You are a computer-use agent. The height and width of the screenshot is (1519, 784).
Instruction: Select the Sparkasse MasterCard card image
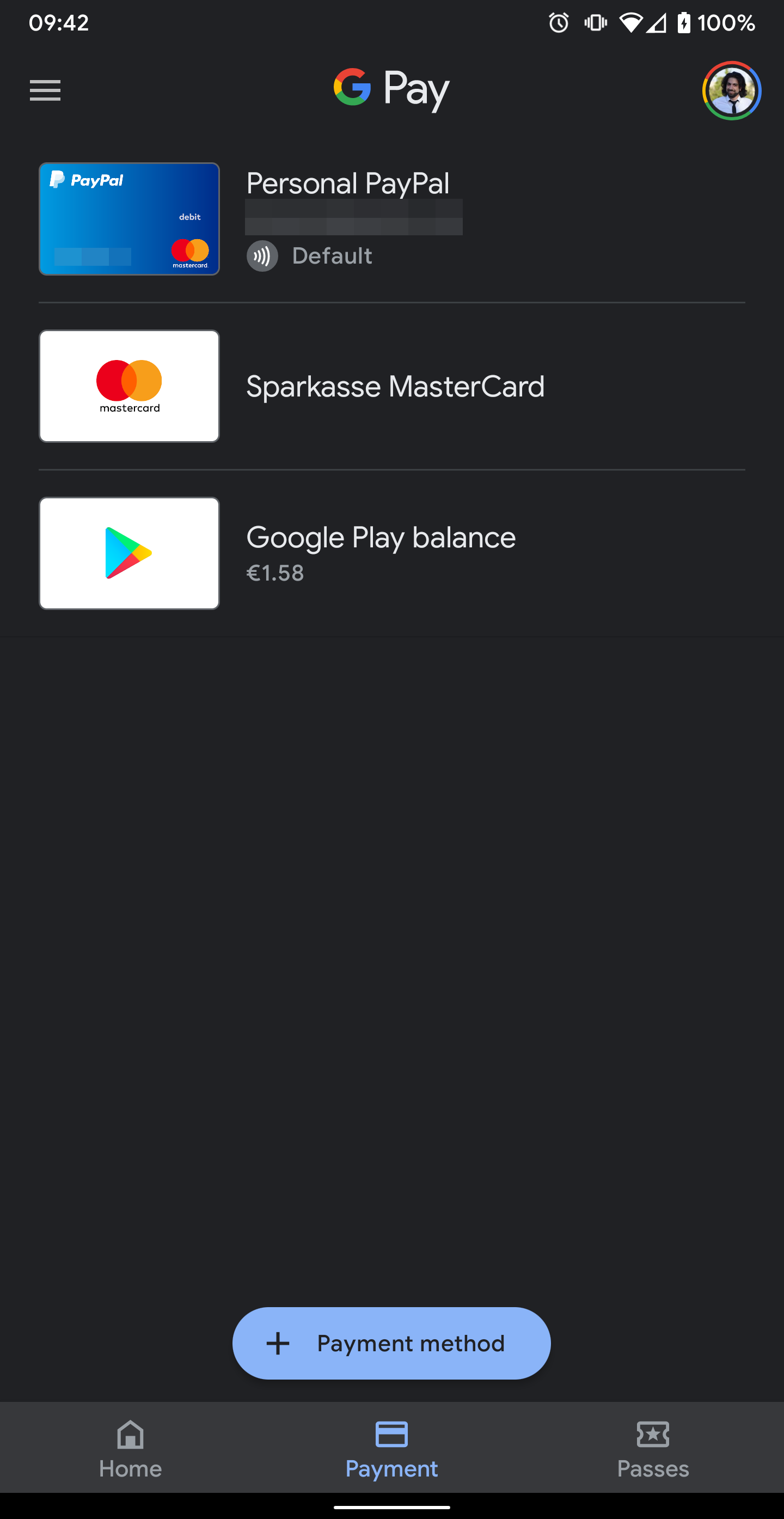pos(128,386)
